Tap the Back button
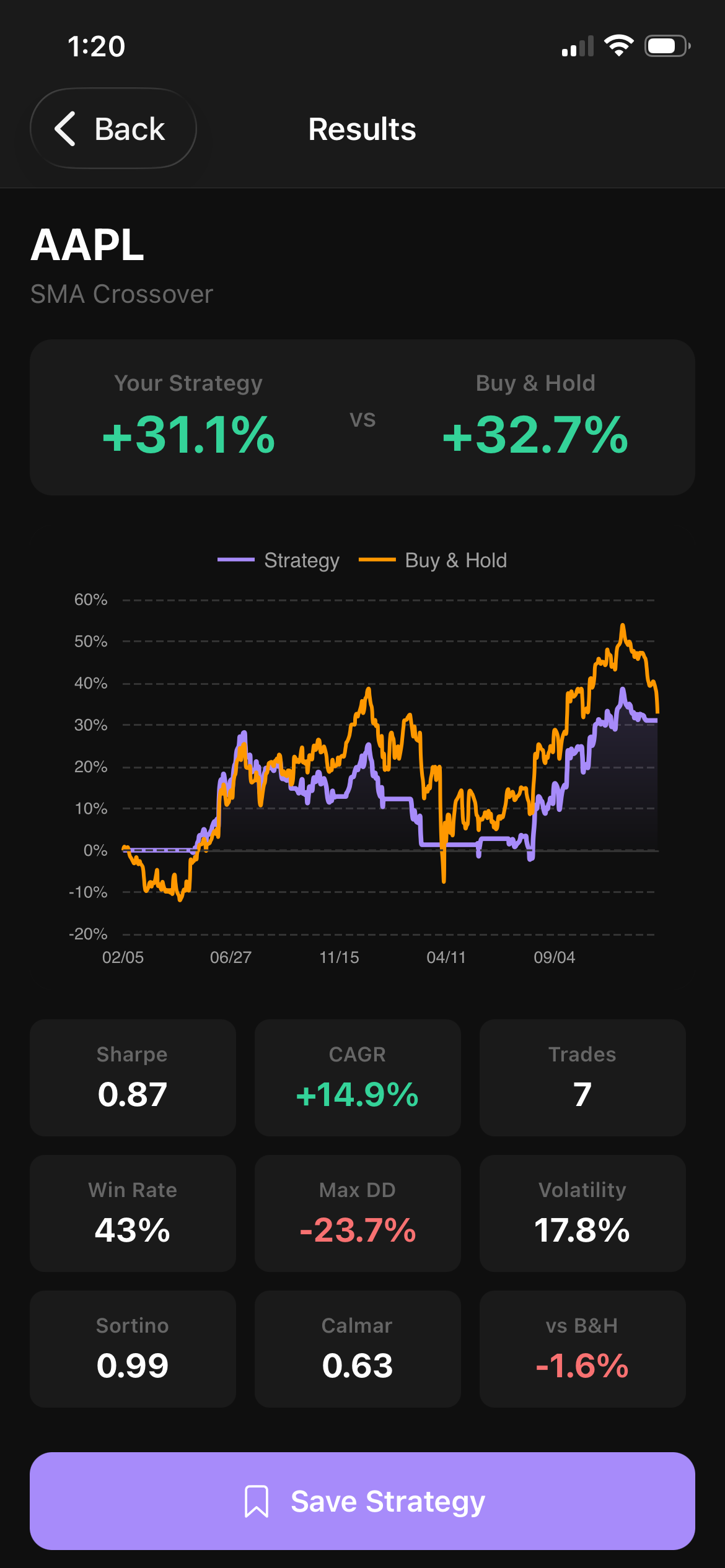 (x=113, y=128)
